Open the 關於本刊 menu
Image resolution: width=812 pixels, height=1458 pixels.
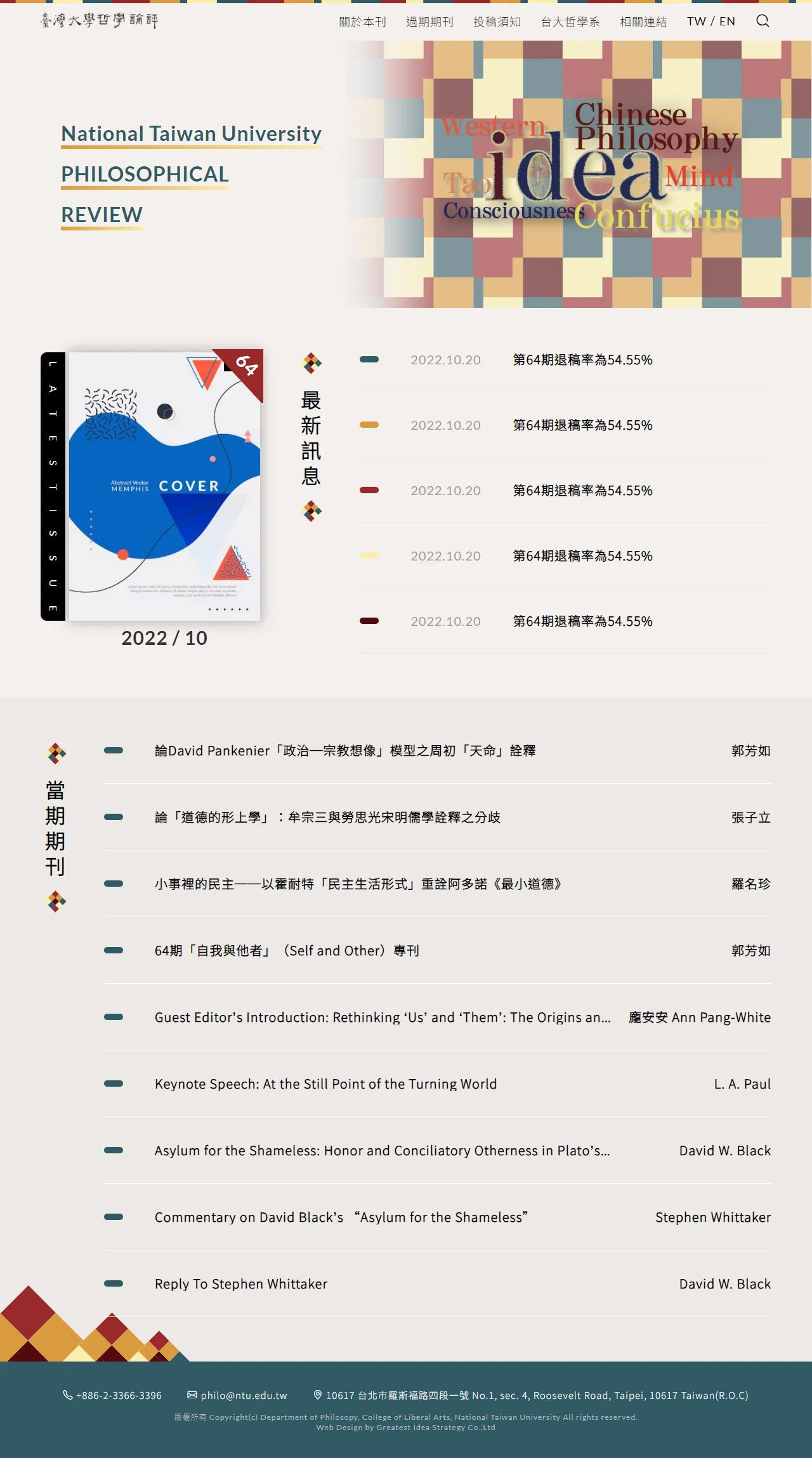pos(362,22)
